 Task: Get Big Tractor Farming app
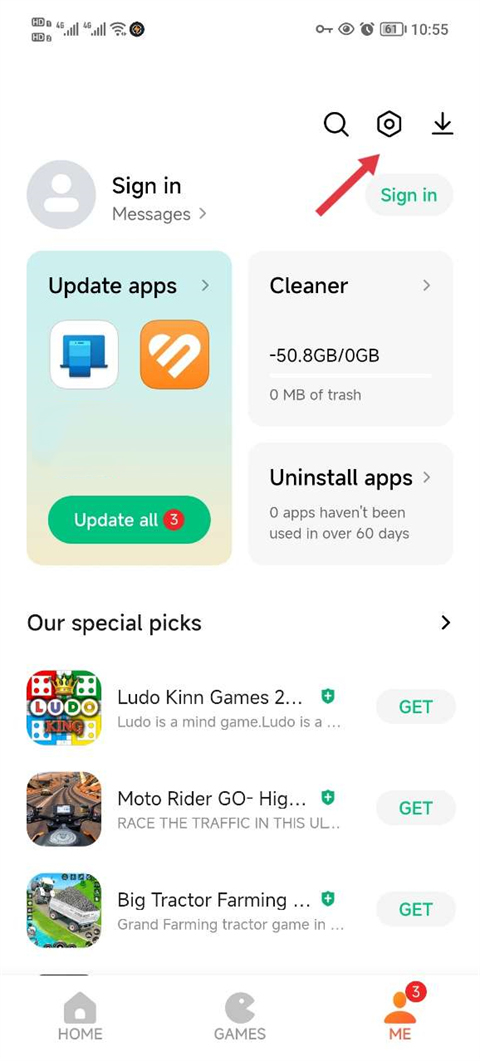click(x=416, y=909)
